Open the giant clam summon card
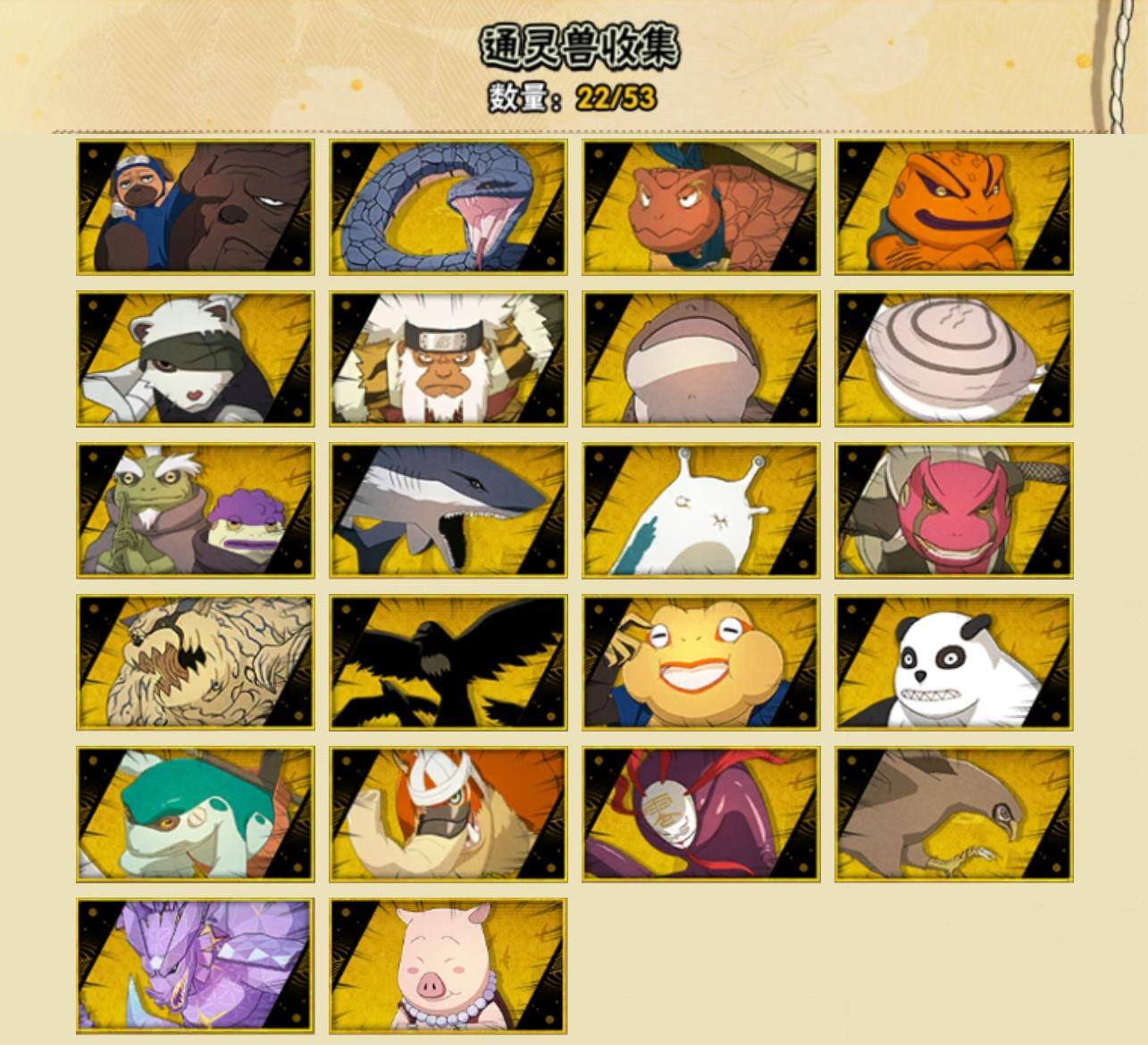 tap(953, 358)
